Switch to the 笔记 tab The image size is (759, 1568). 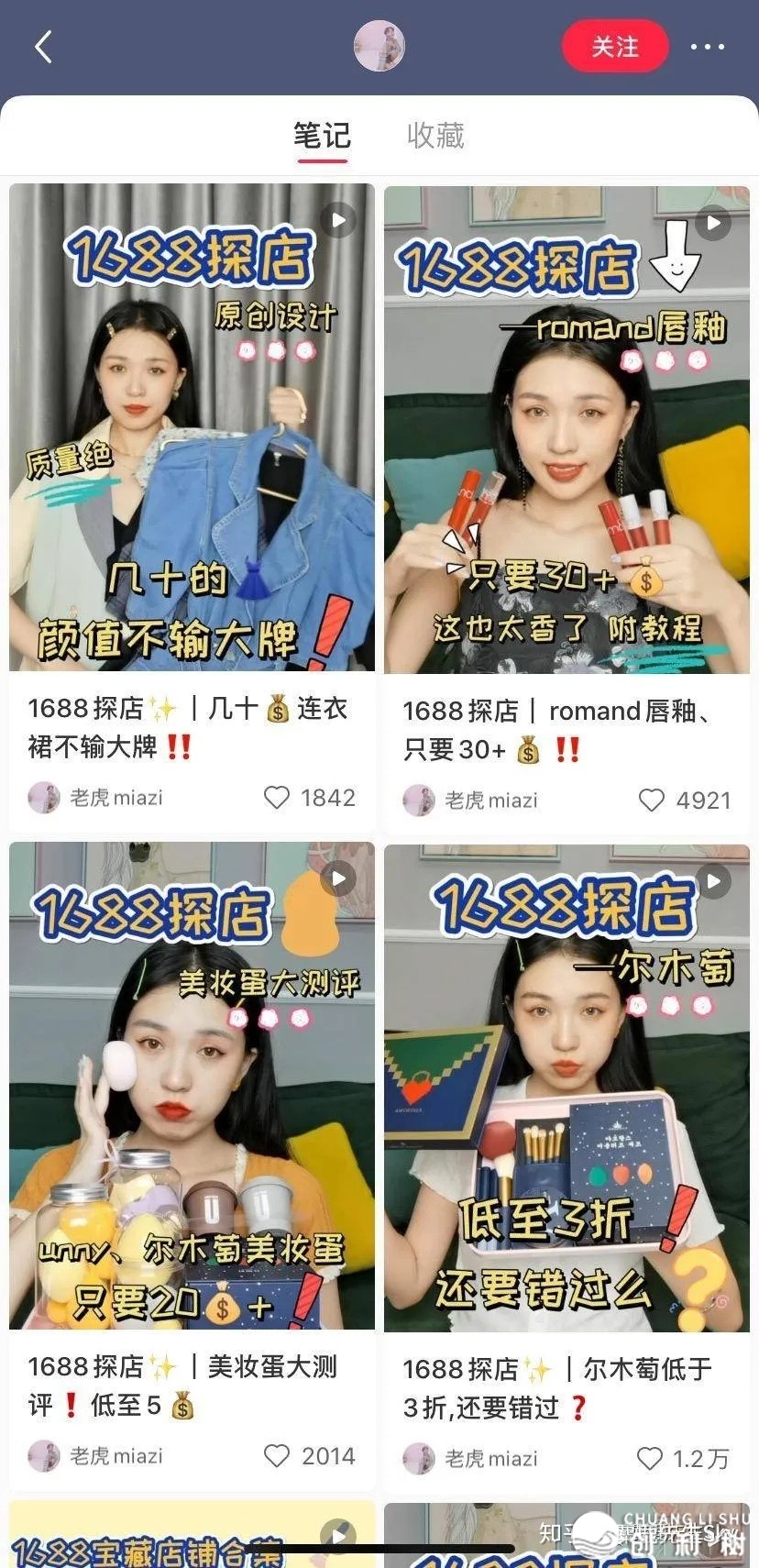pos(322,136)
